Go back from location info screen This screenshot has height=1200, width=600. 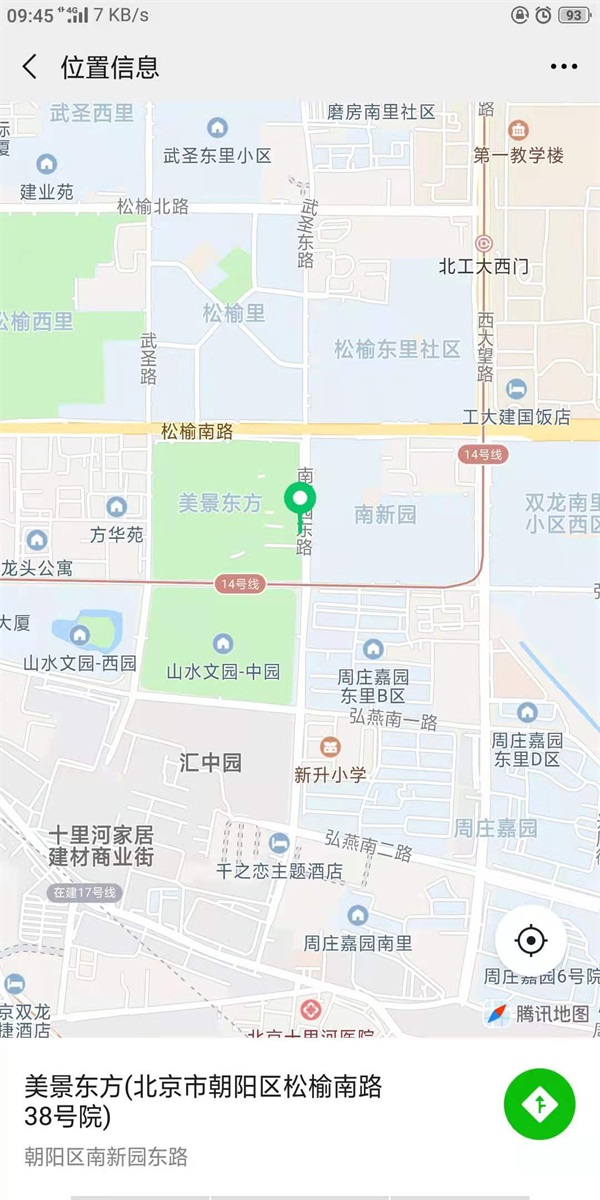30,67
